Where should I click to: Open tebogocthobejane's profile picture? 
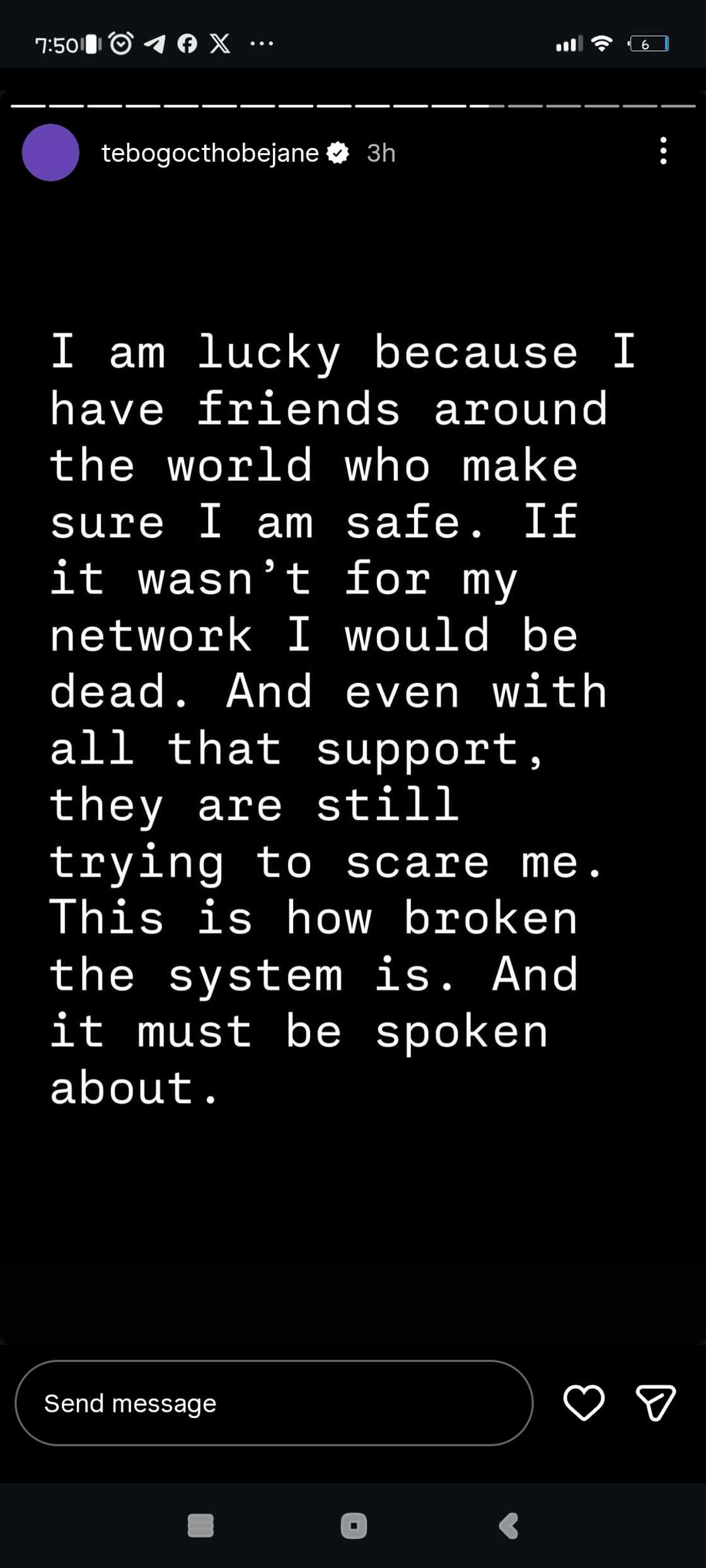[x=50, y=152]
